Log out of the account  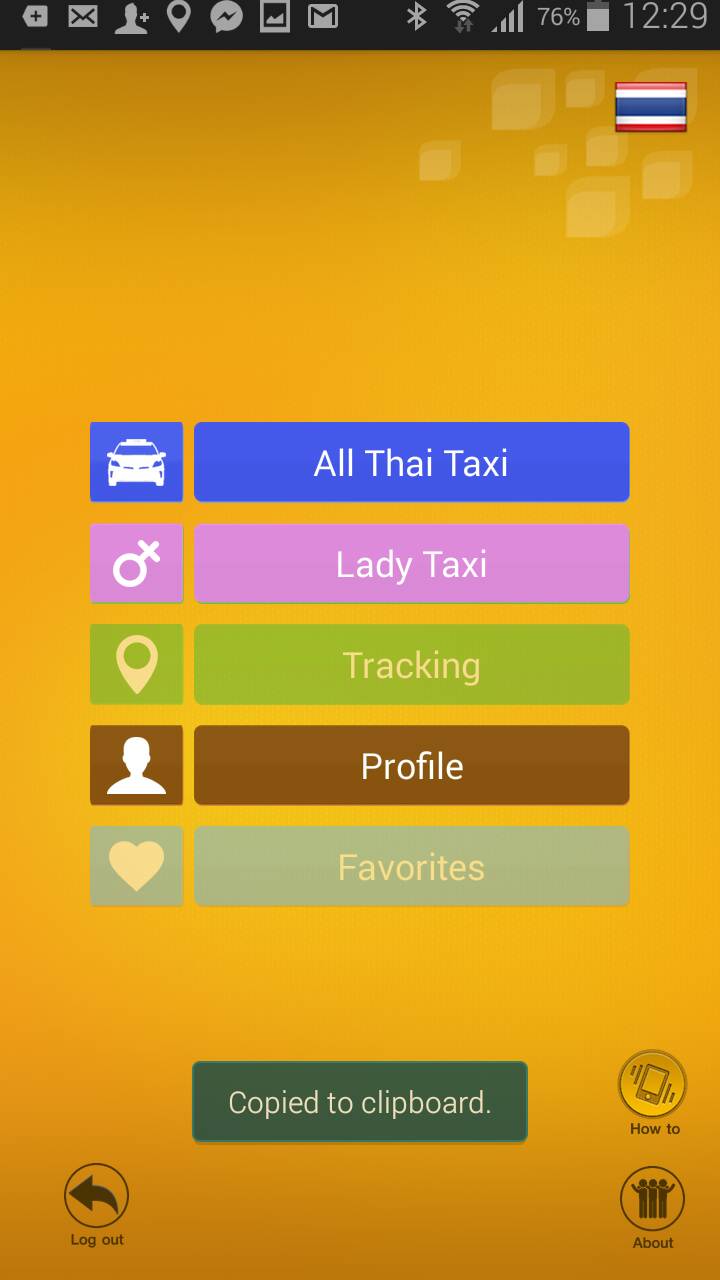[97, 1198]
